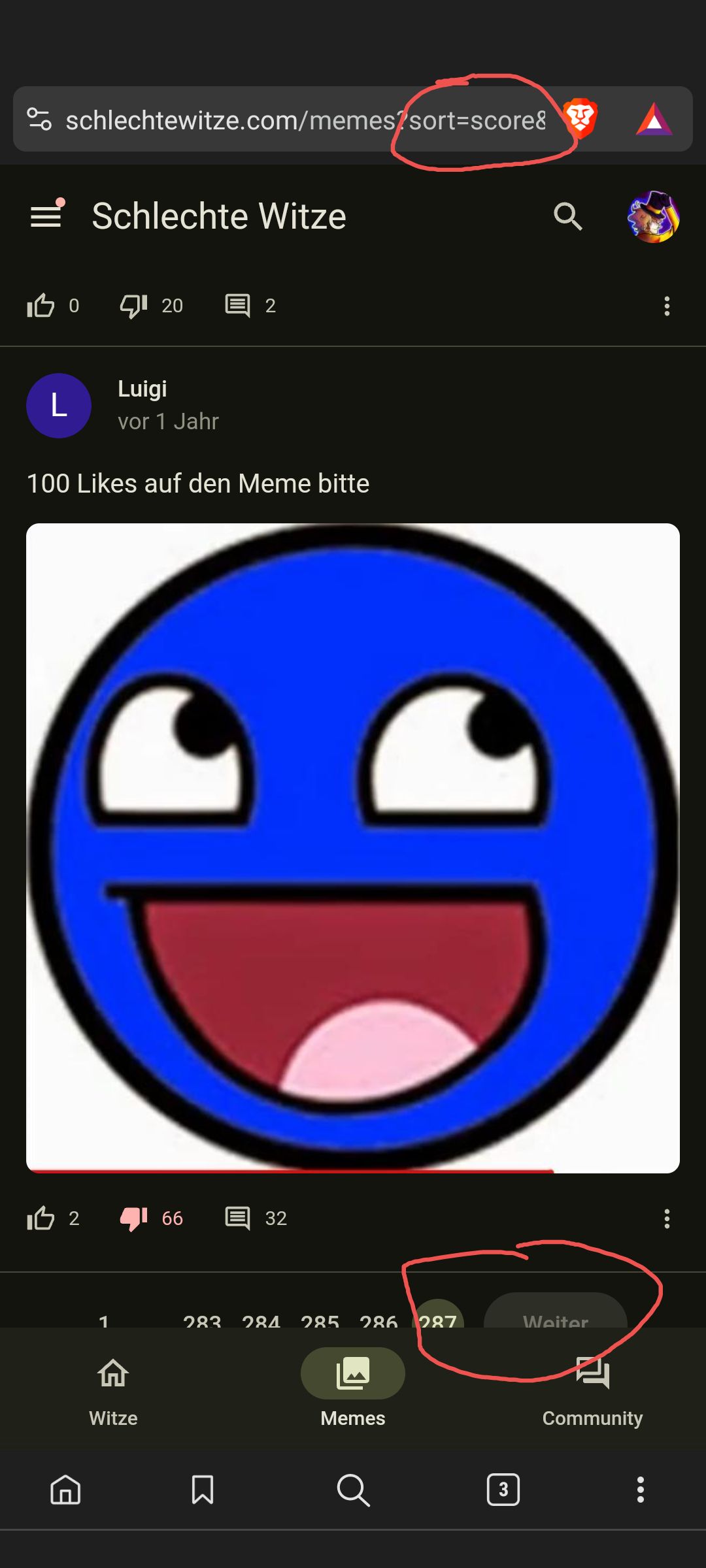Open the profile avatar in header
Image resolution: width=706 pixels, height=1568 pixels.
[653, 216]
